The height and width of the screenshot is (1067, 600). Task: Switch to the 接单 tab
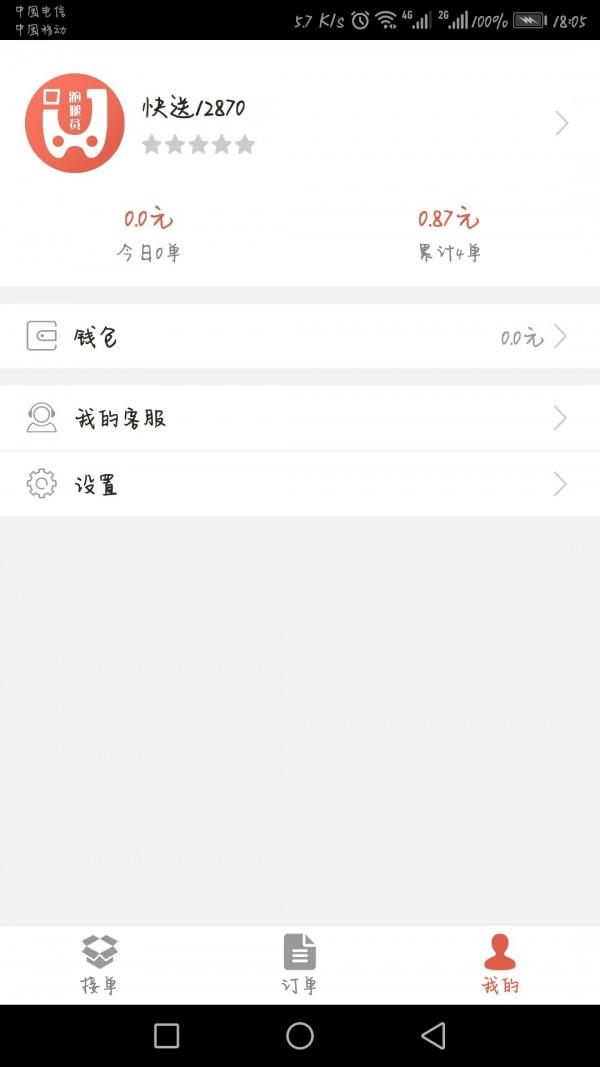(x=99, y=964)
